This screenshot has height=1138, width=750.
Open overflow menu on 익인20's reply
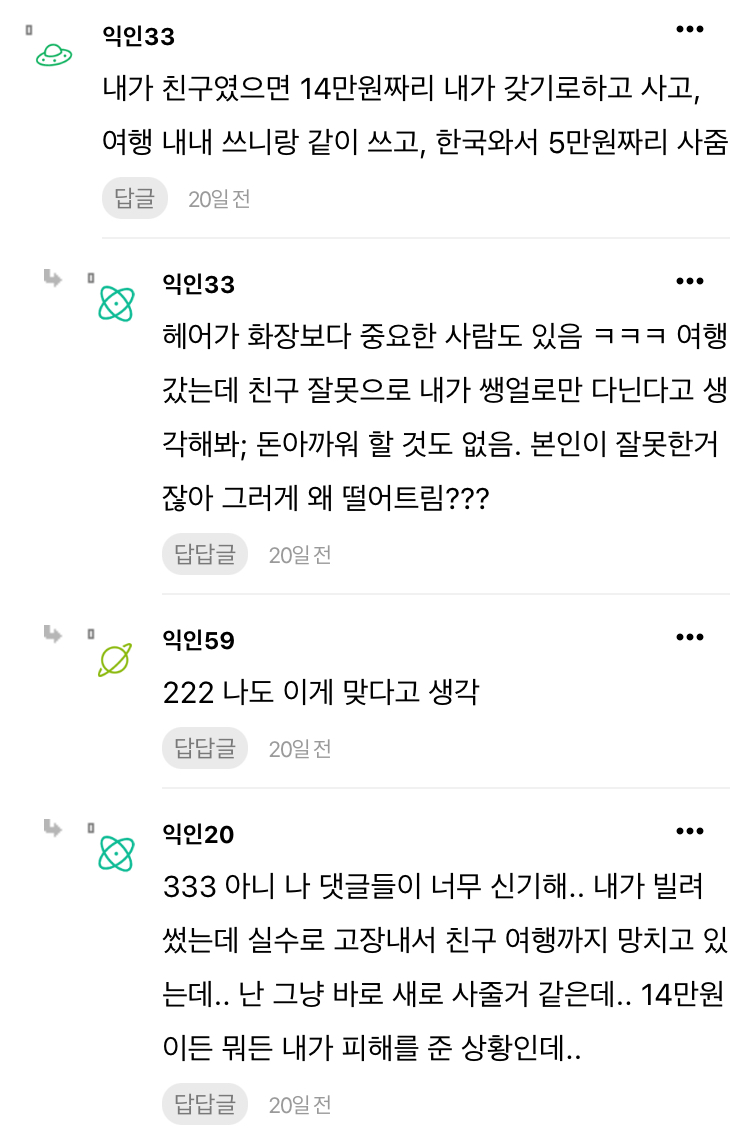click(x=690, y=831)
